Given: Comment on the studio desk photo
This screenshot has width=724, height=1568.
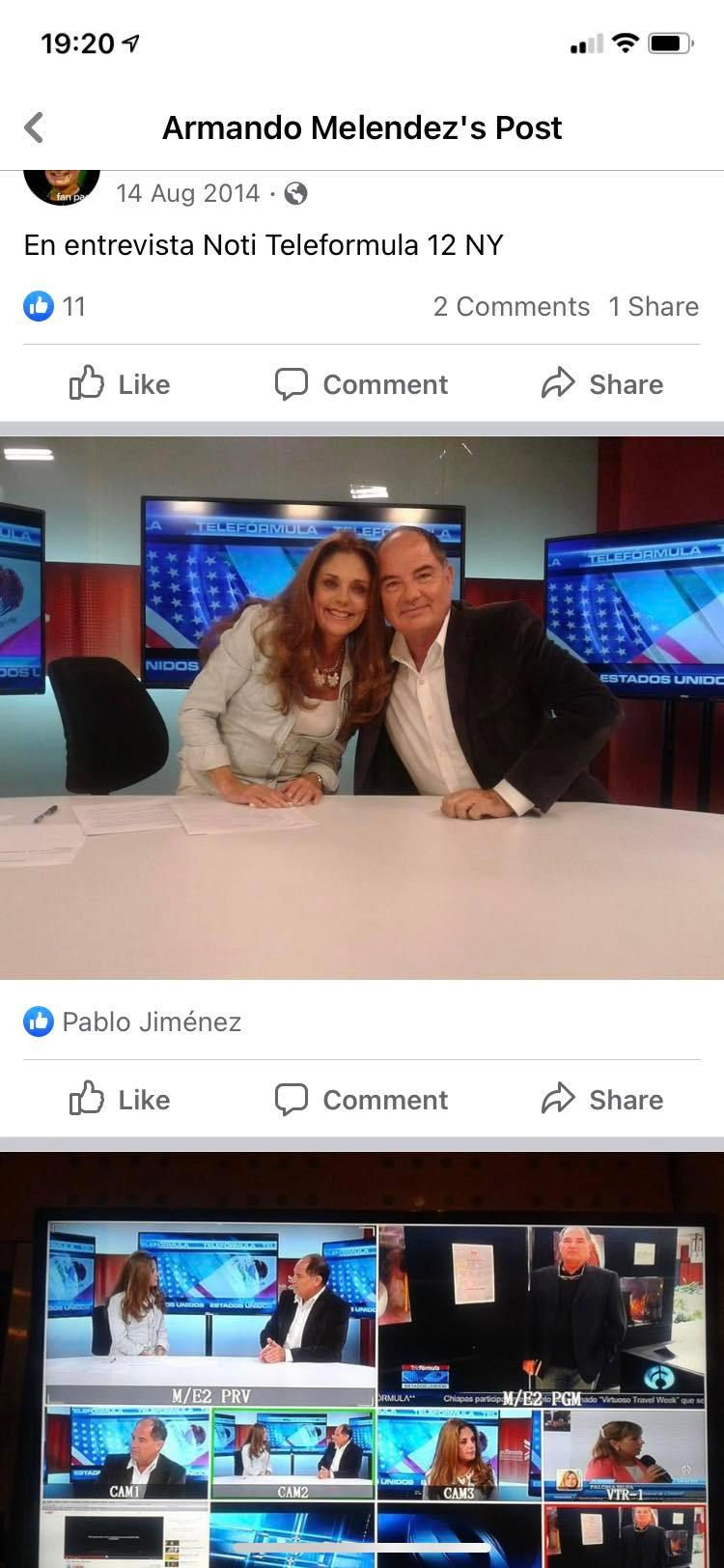Looking at the screenshot, I should pos(361,1100).
